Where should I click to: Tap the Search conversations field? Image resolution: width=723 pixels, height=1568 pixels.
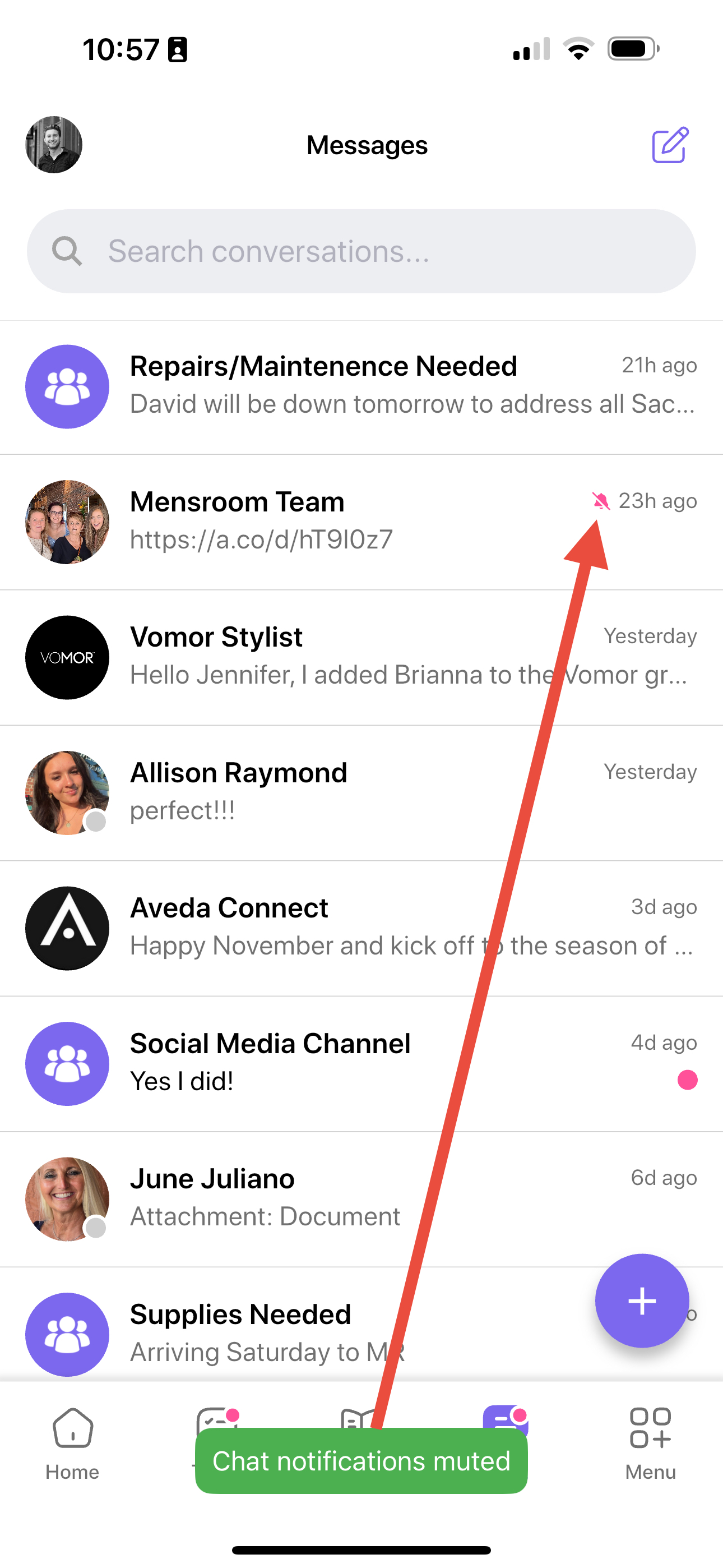pos(361,251)
